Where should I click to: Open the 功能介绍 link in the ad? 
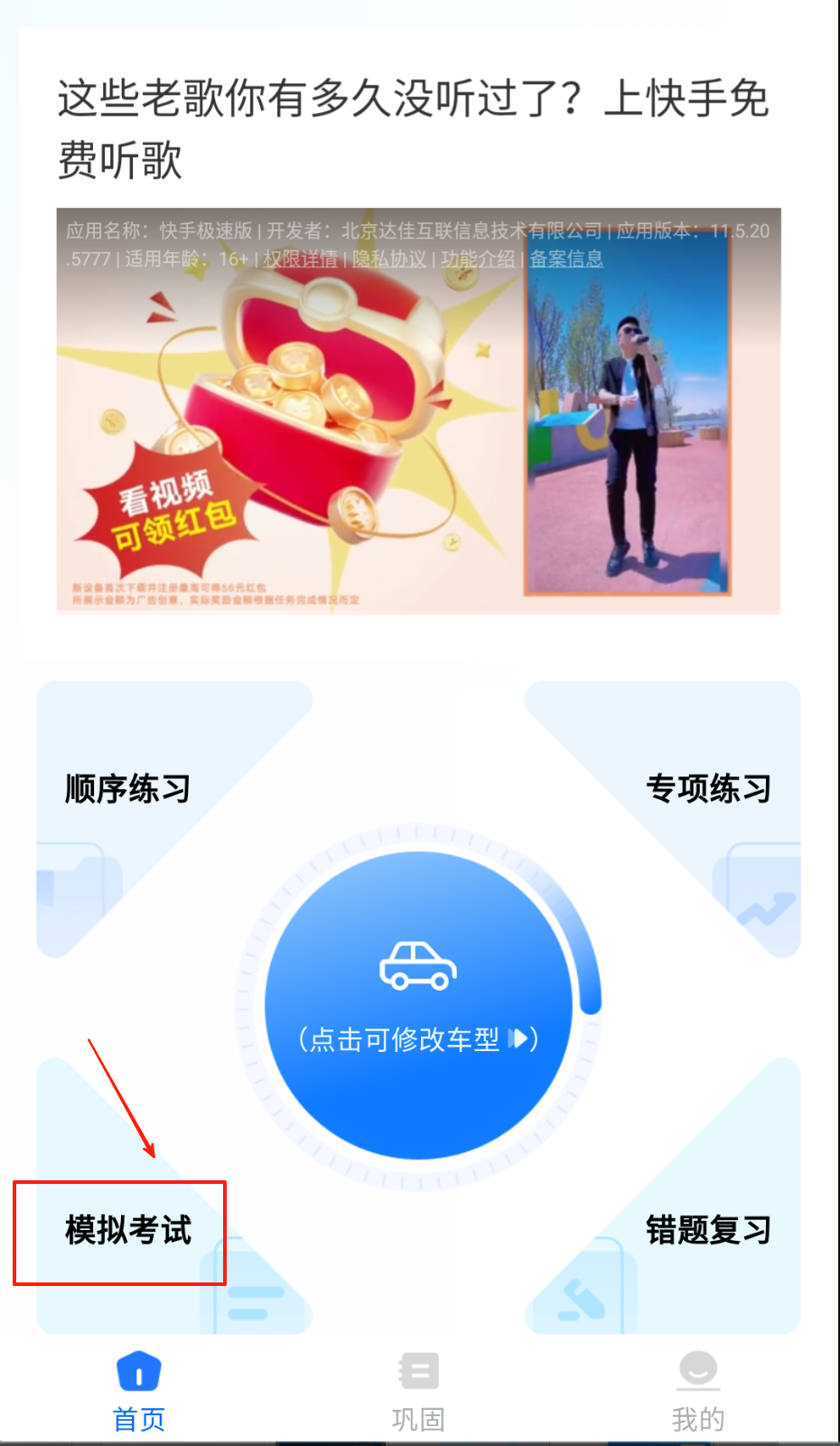click(478, 259)
